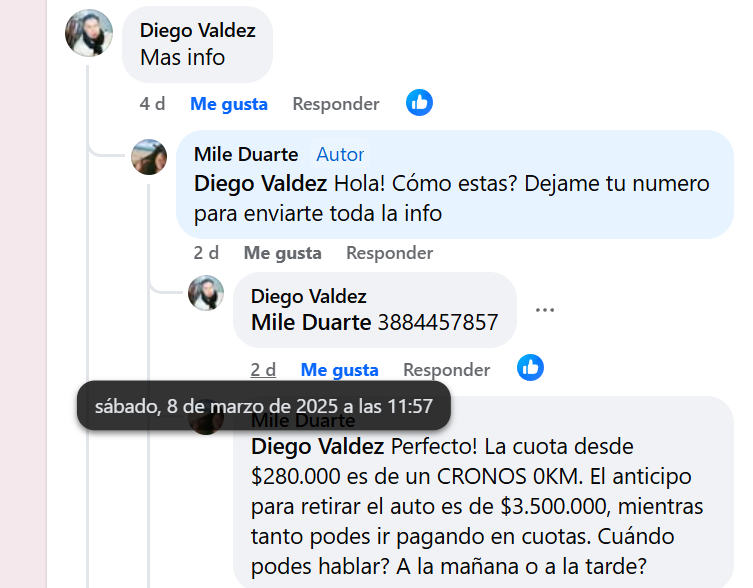Tap Diego Valdez's avatar beside 'Mas info'
This screenshot has height=588, width=753.
(x=89, y=33)
